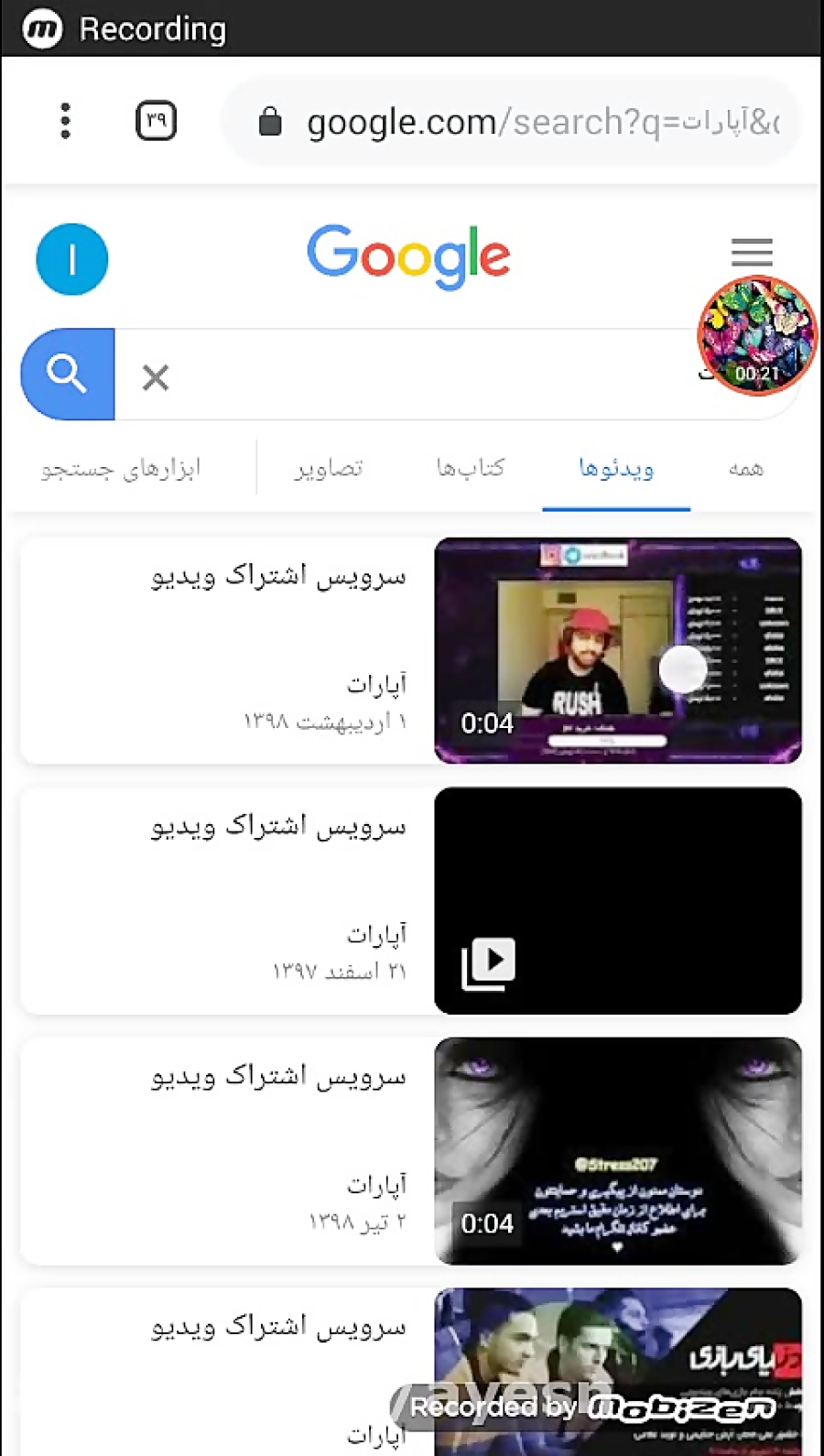Open ابزارهای جستجو search tools
The height and width of the screenshot is (1456, 824).
point(120,469)
